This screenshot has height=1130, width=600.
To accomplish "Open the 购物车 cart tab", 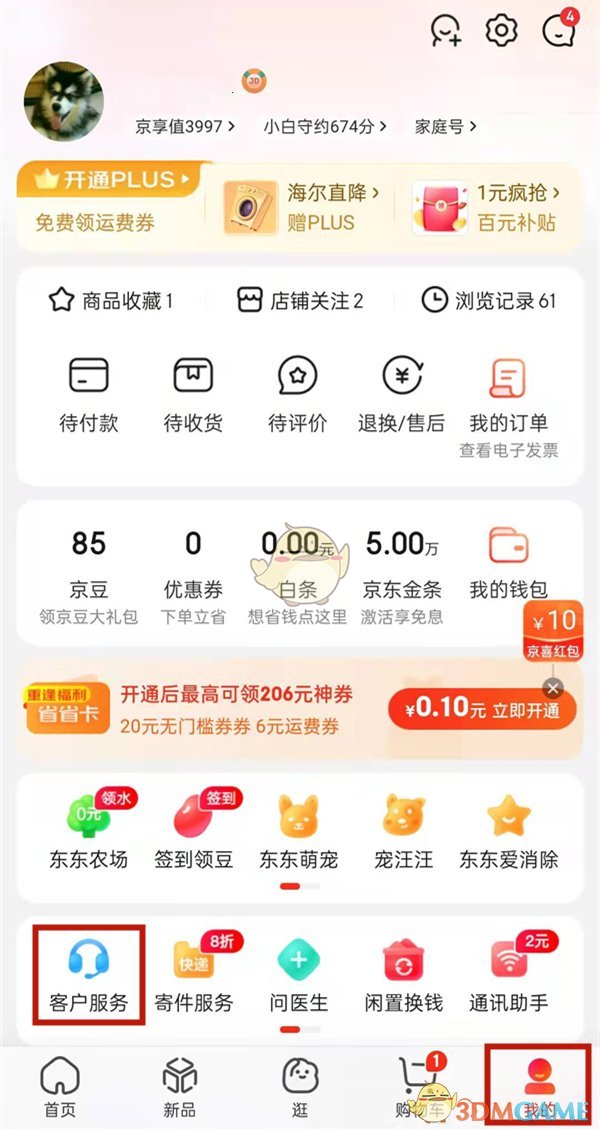I will (x=420, y=1087).
